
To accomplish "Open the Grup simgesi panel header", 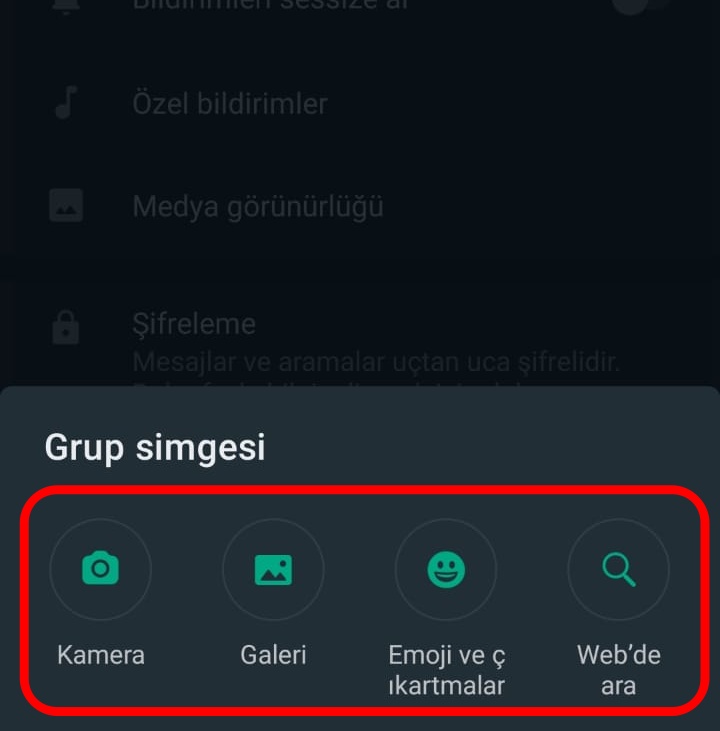I will coord(155,447).
